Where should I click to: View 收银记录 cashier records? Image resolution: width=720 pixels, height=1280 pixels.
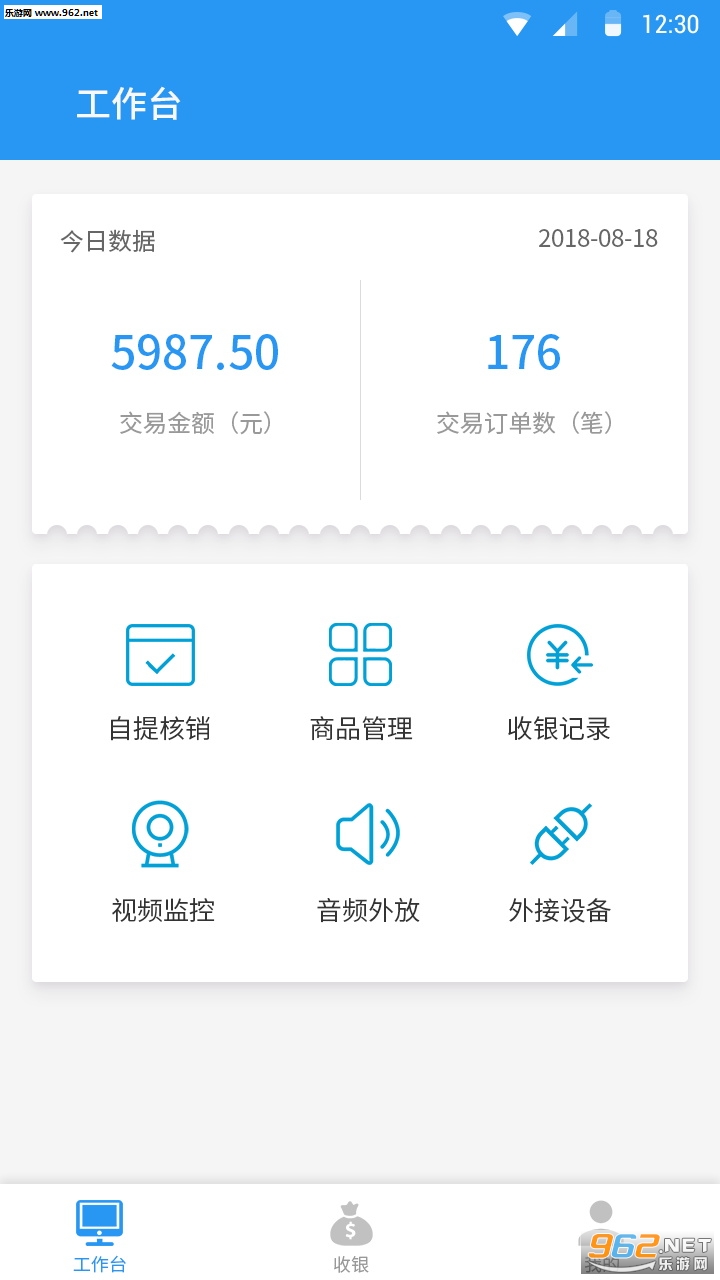tap(559, 680)
